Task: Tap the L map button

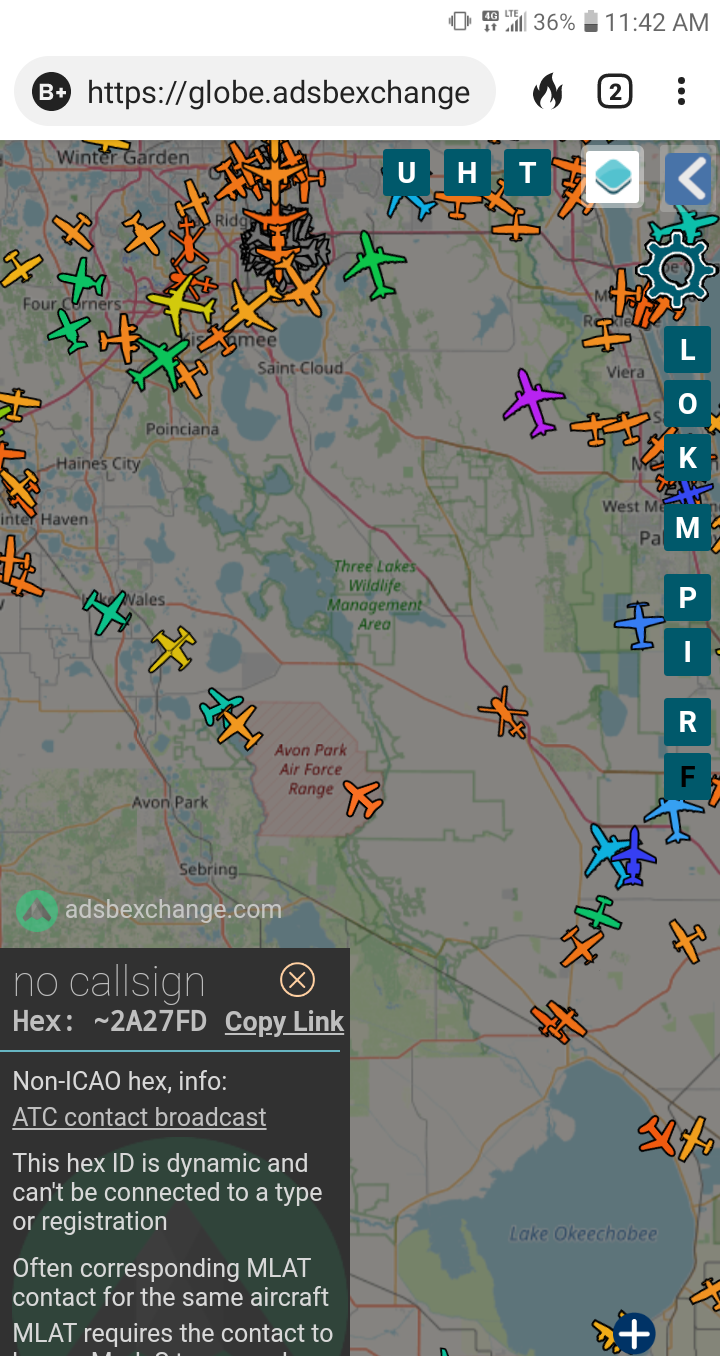Action: (688, 350)
